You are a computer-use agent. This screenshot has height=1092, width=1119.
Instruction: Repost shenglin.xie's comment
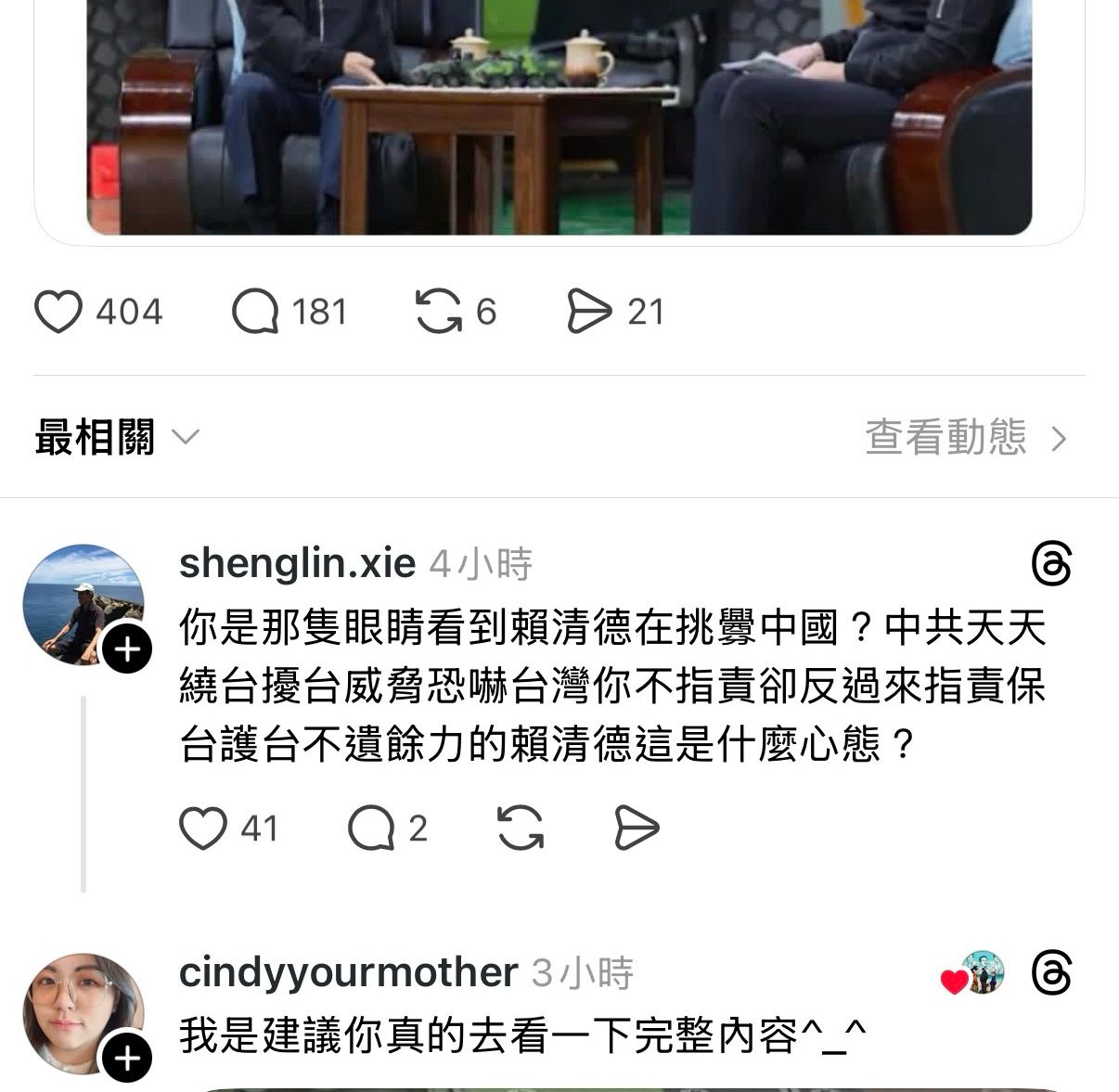(521, 829)
